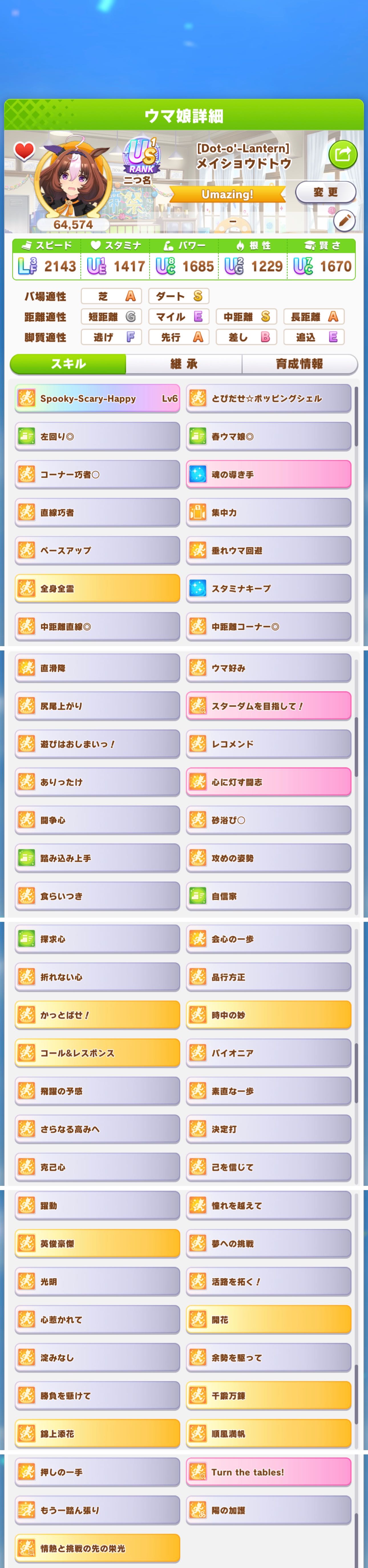Tap the green share icon
Image resolution: width=368 pixels, height=1568 pixels.
click(x=342, y=154)
